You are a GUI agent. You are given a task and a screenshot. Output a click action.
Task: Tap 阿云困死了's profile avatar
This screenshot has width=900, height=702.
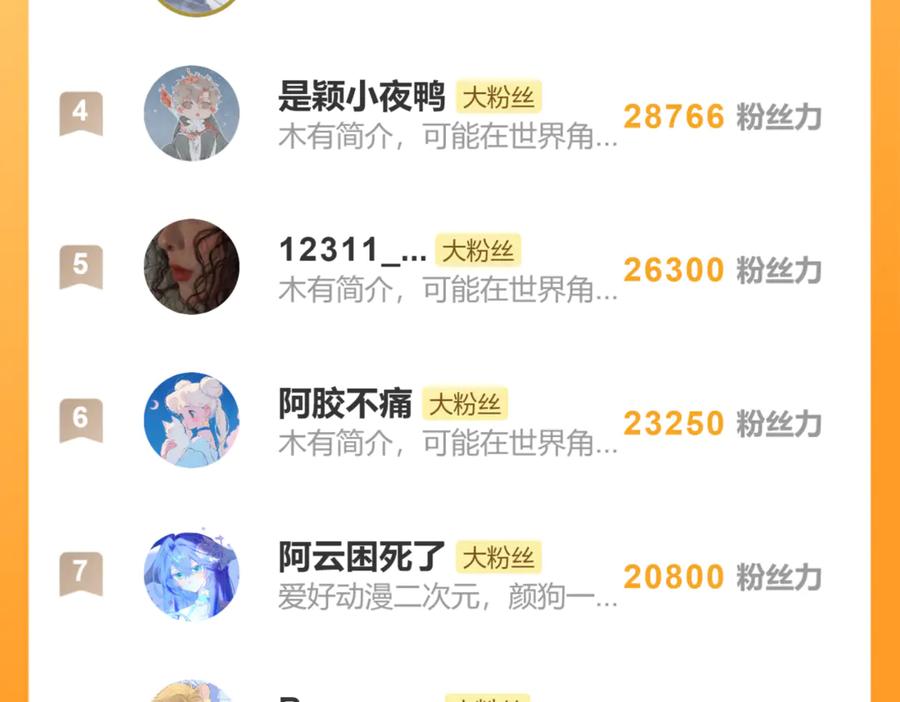coord(192,575)
